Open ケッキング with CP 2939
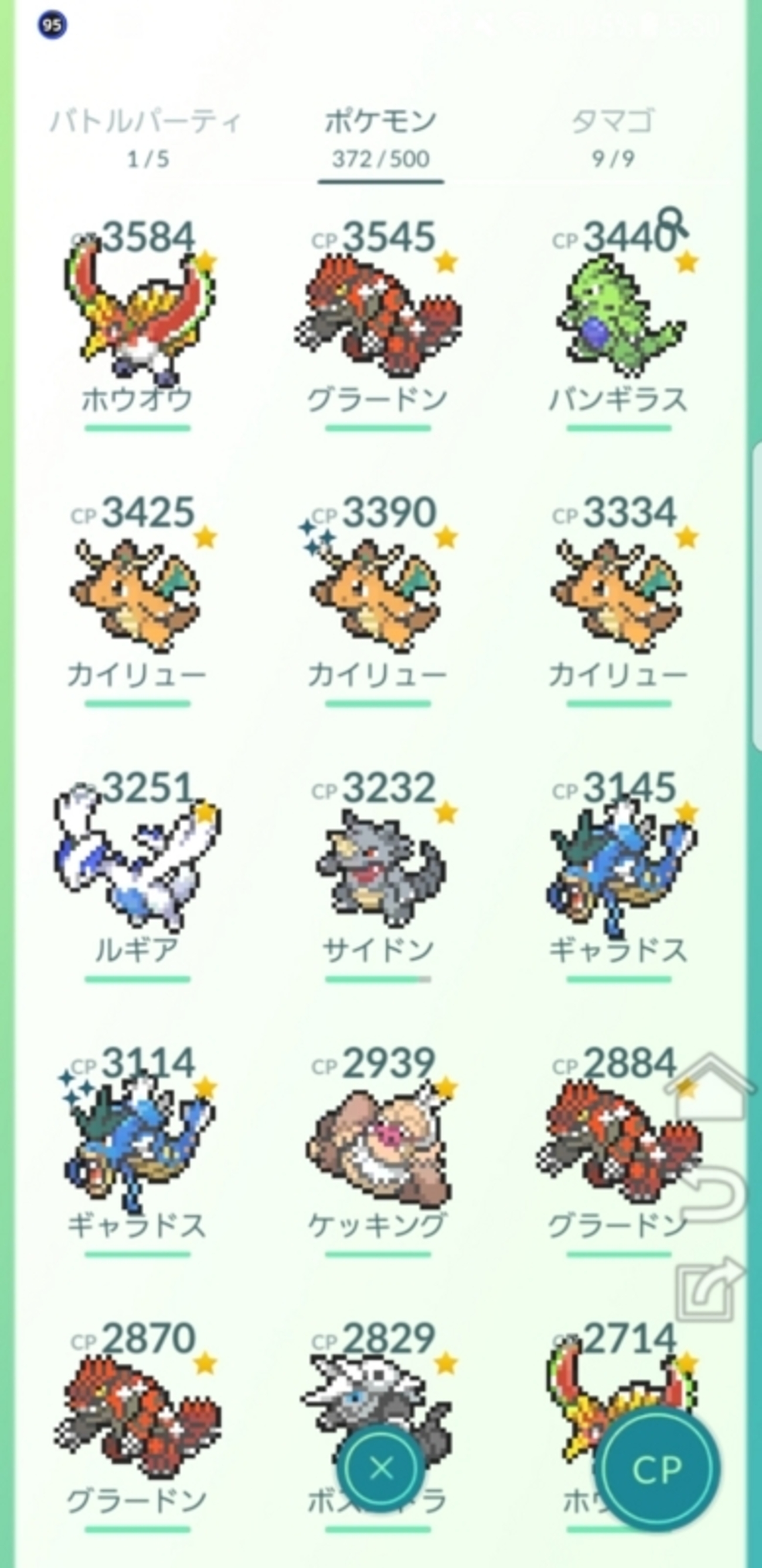 (x=378, y=1145)
